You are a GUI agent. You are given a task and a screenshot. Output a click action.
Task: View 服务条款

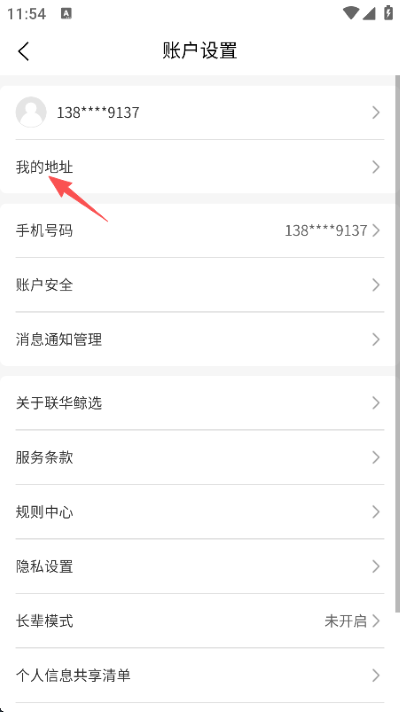(x=198, y=457)
